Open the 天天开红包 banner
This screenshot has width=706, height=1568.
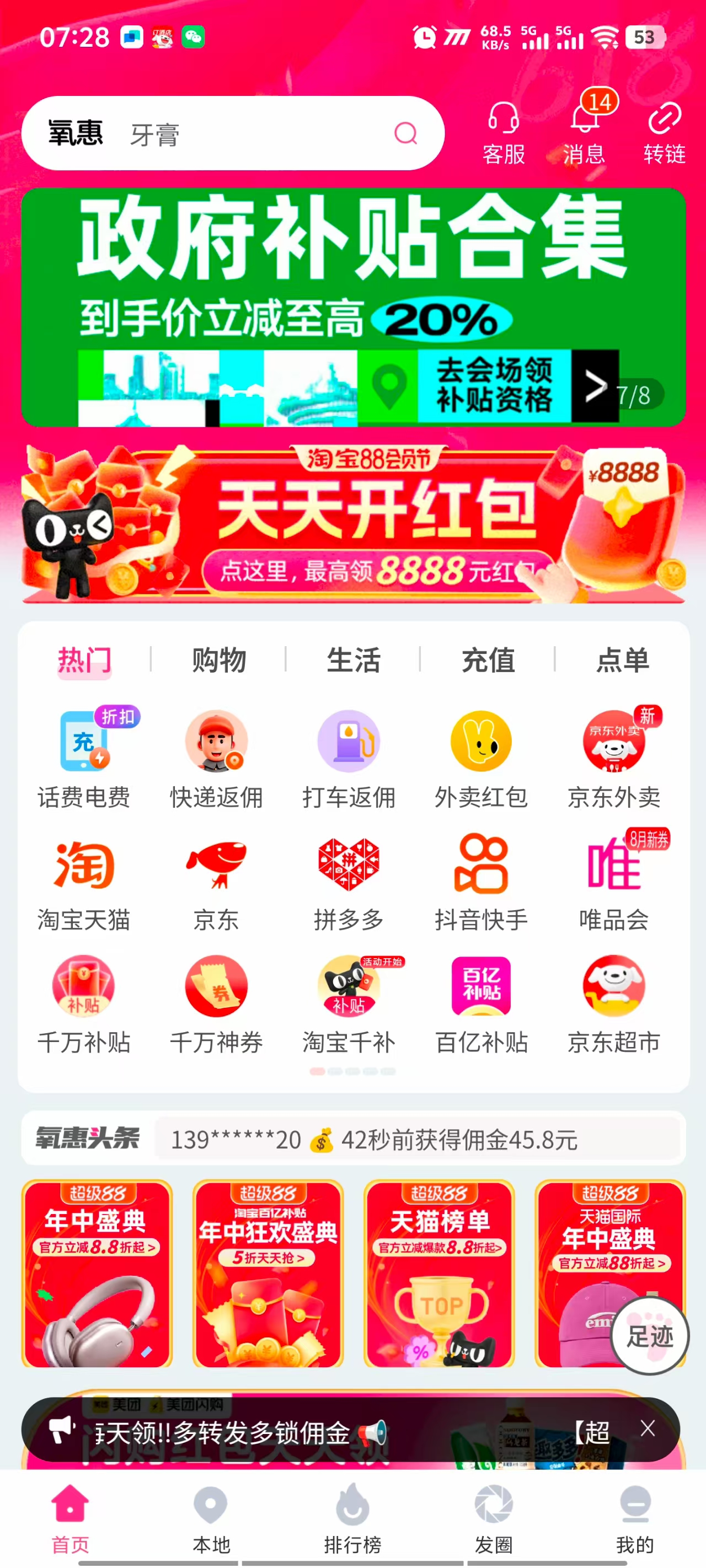click(x=354, y=524)
